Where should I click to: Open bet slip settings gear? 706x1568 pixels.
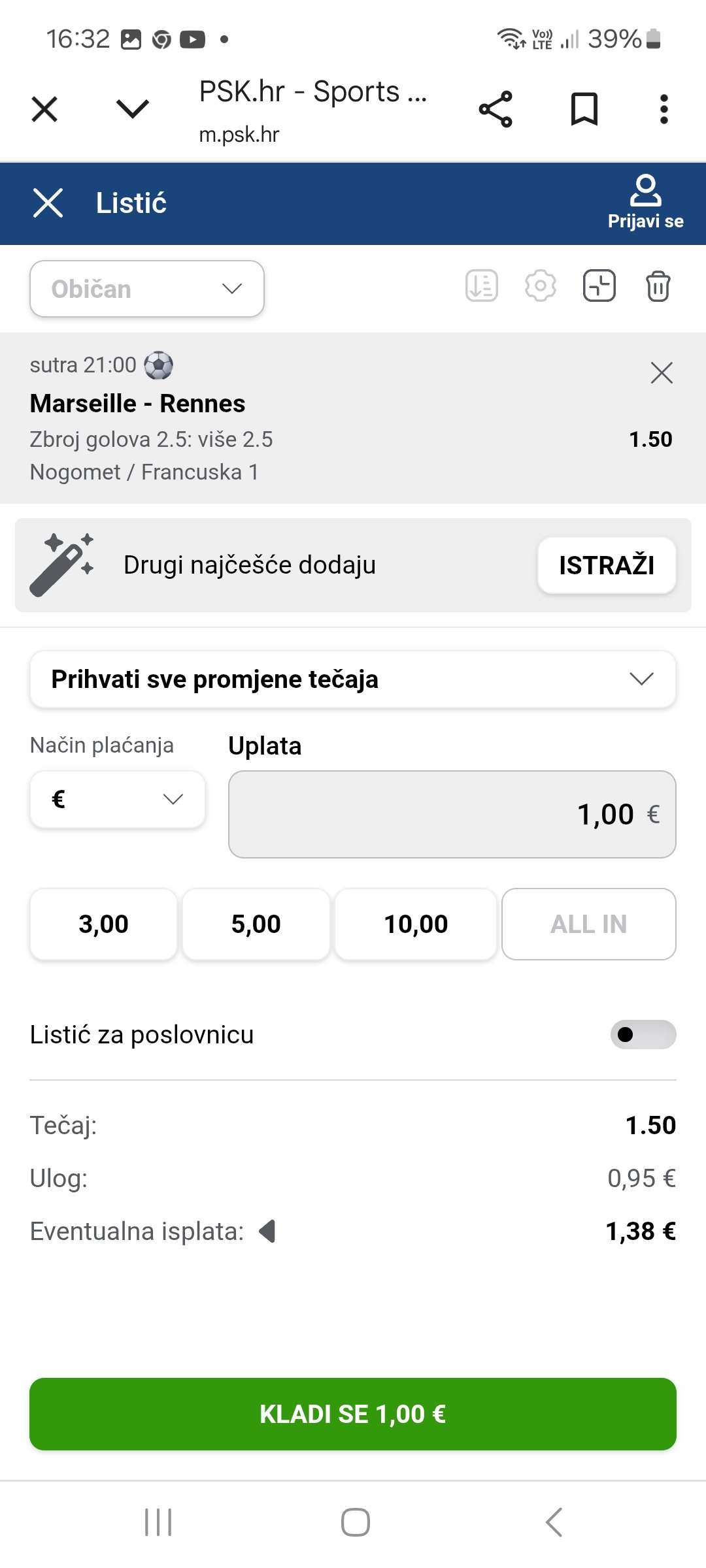pyautogui.click(x=541, y=286)
